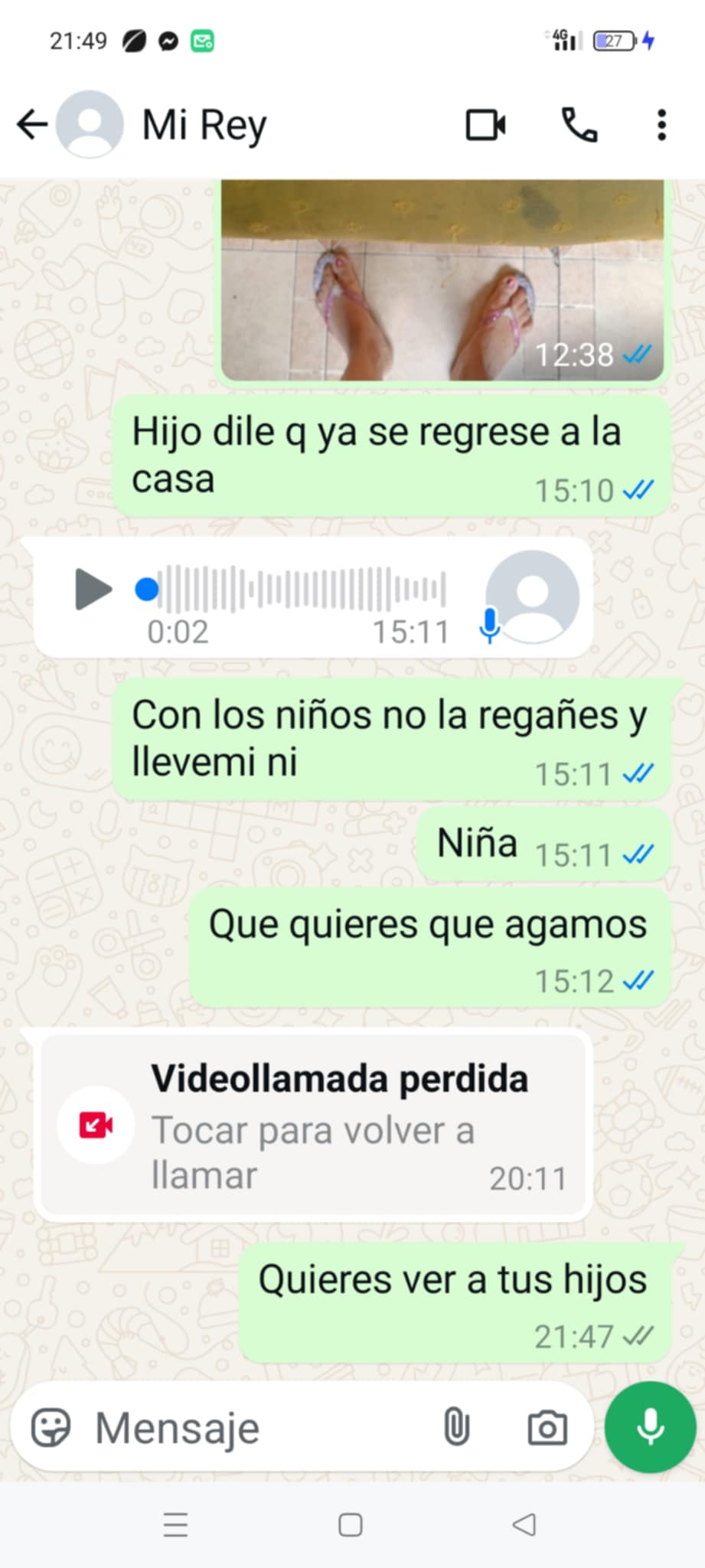Play the 0:02 voice message
Image resolution: width=705 pixels, height=1568 pixels.
[92, 590]
